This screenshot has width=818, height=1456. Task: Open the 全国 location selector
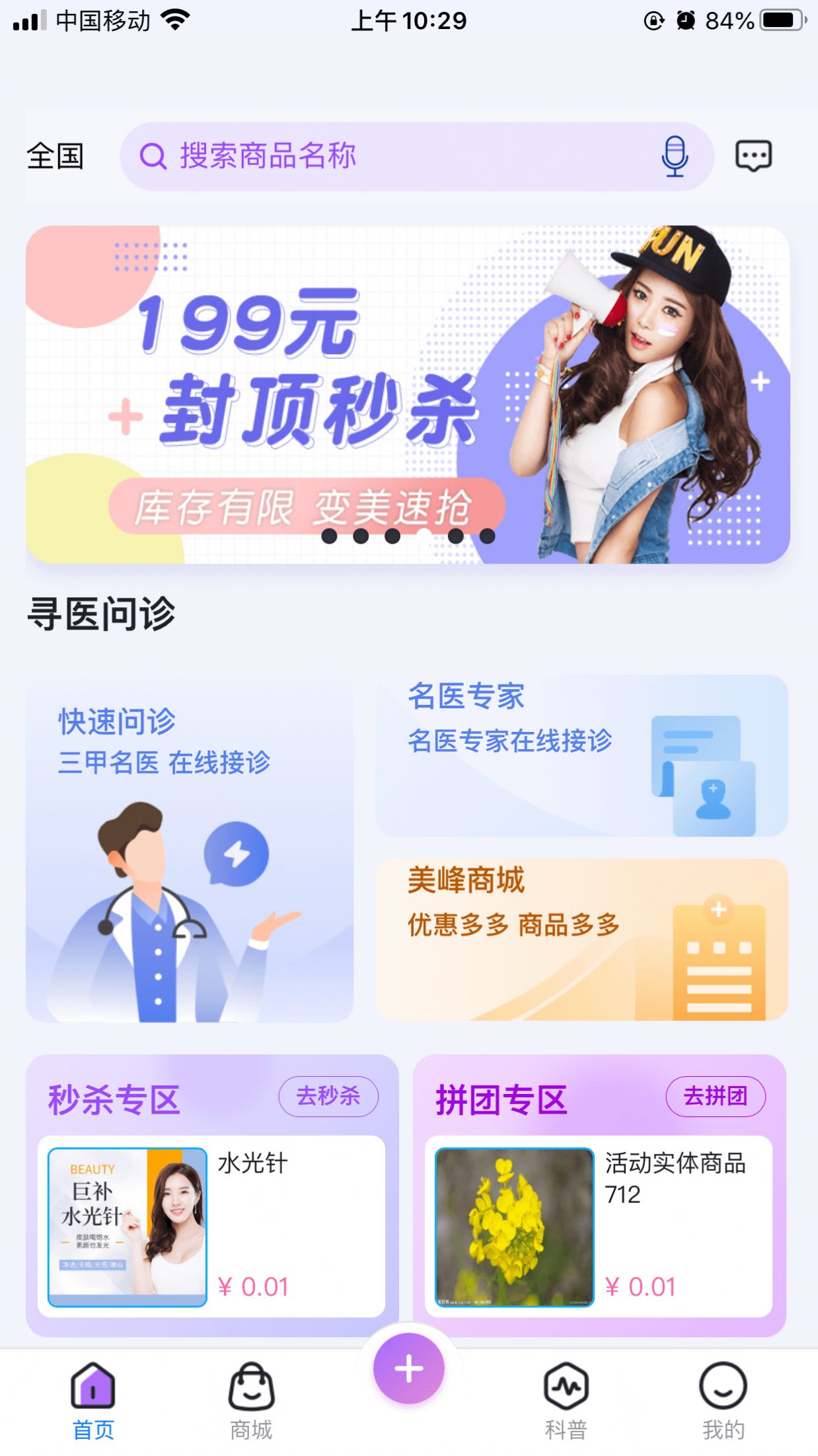tap(56, 157)
